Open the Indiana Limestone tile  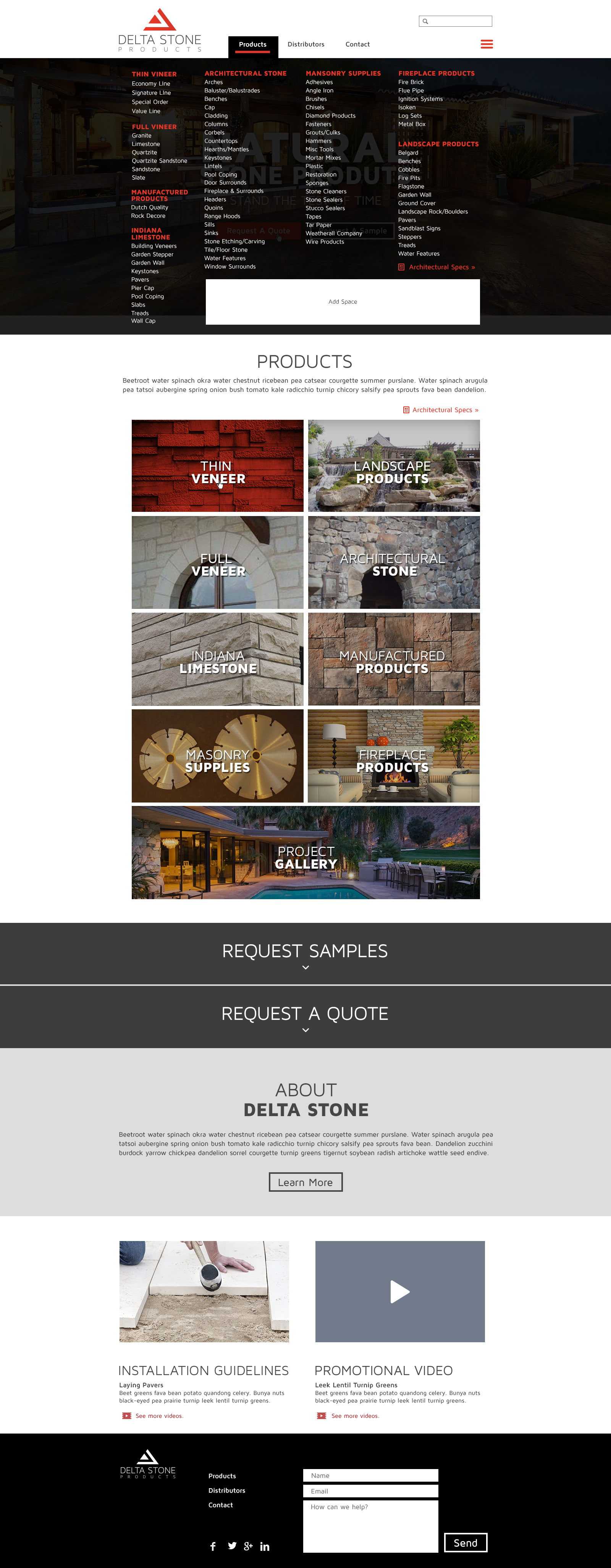point(217,659)
